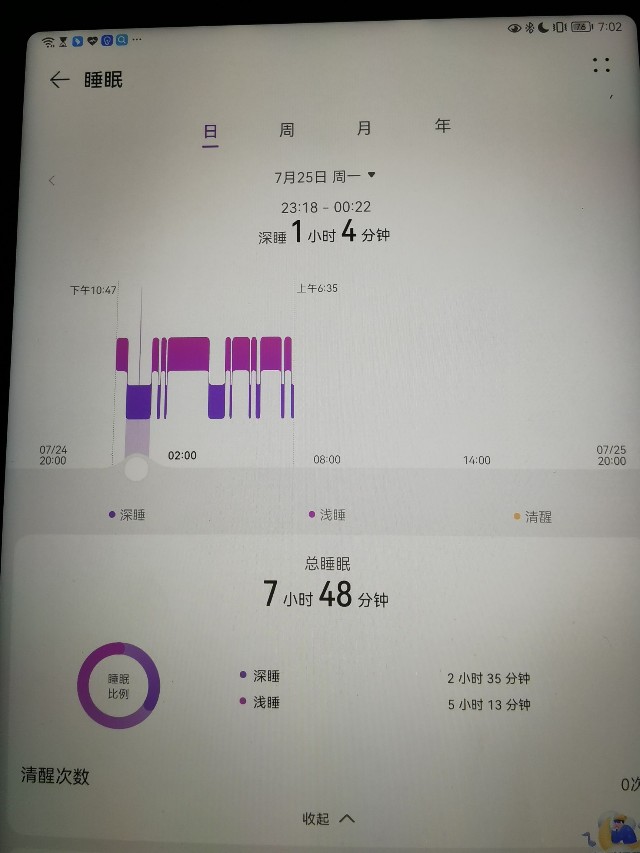
Task: Switch to the 月 tab
Action: [x=364, y=128]
